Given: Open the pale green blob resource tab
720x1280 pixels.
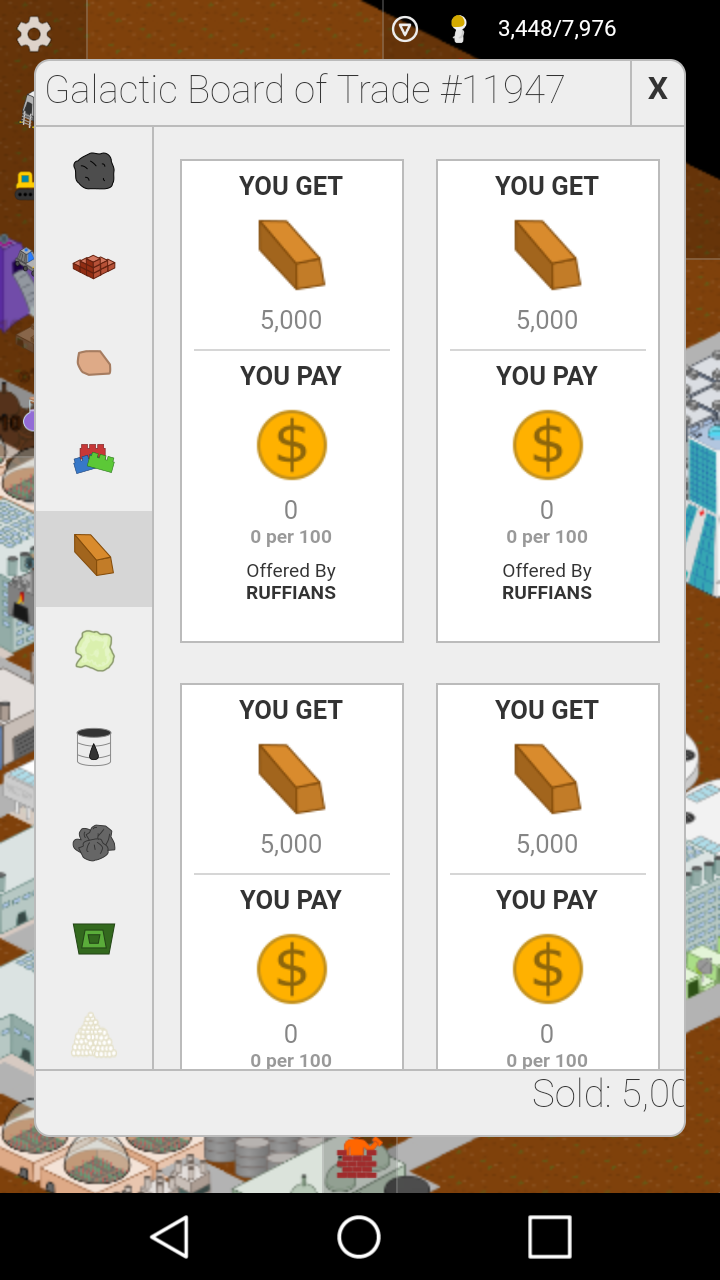Looking at the screenshot, I should pos(94,651).
